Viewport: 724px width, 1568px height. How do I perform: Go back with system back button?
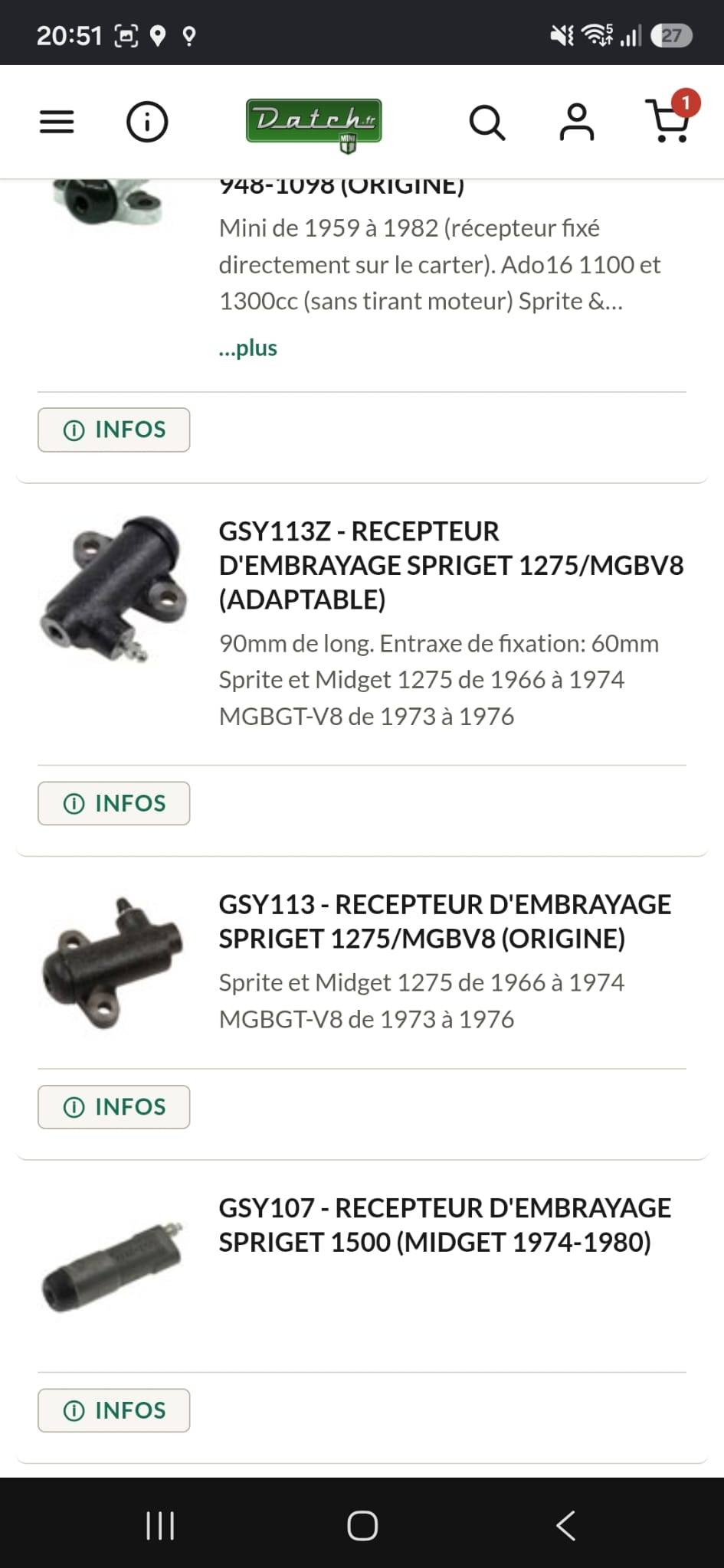(565, 1525)
